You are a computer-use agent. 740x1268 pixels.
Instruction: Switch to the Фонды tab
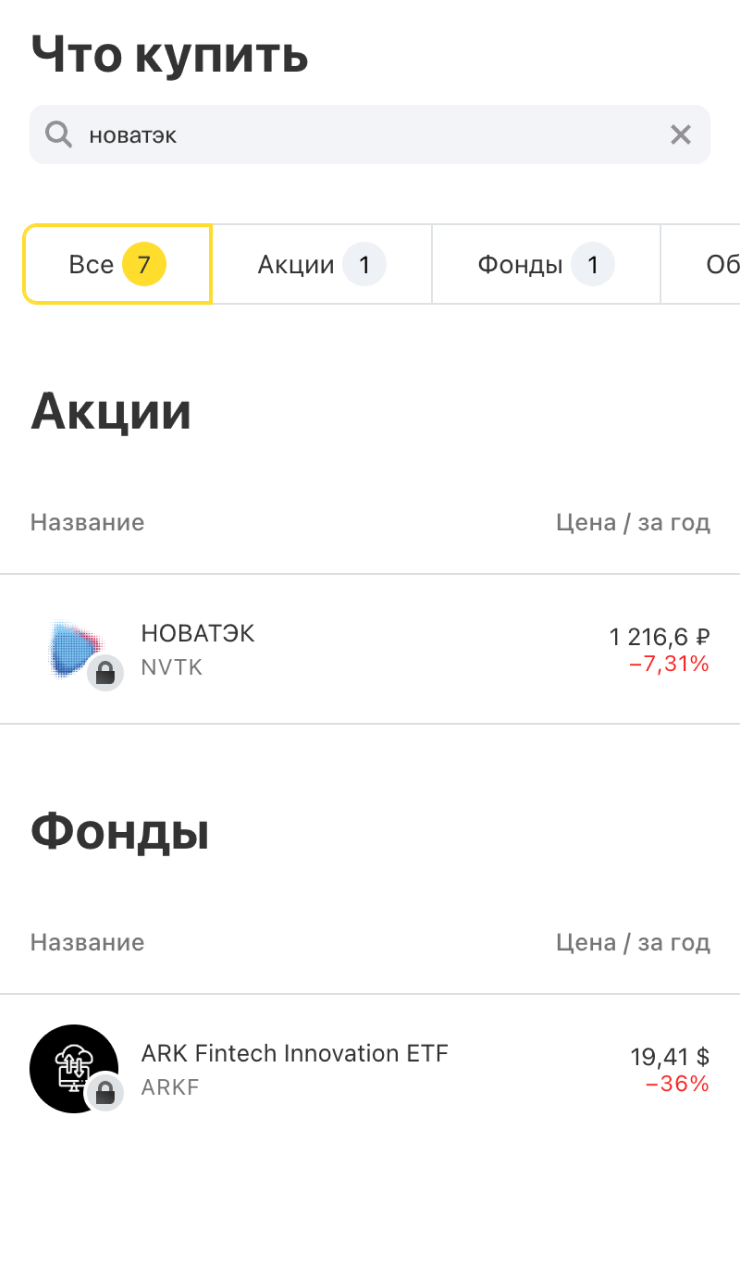click(x=546, y=265)
